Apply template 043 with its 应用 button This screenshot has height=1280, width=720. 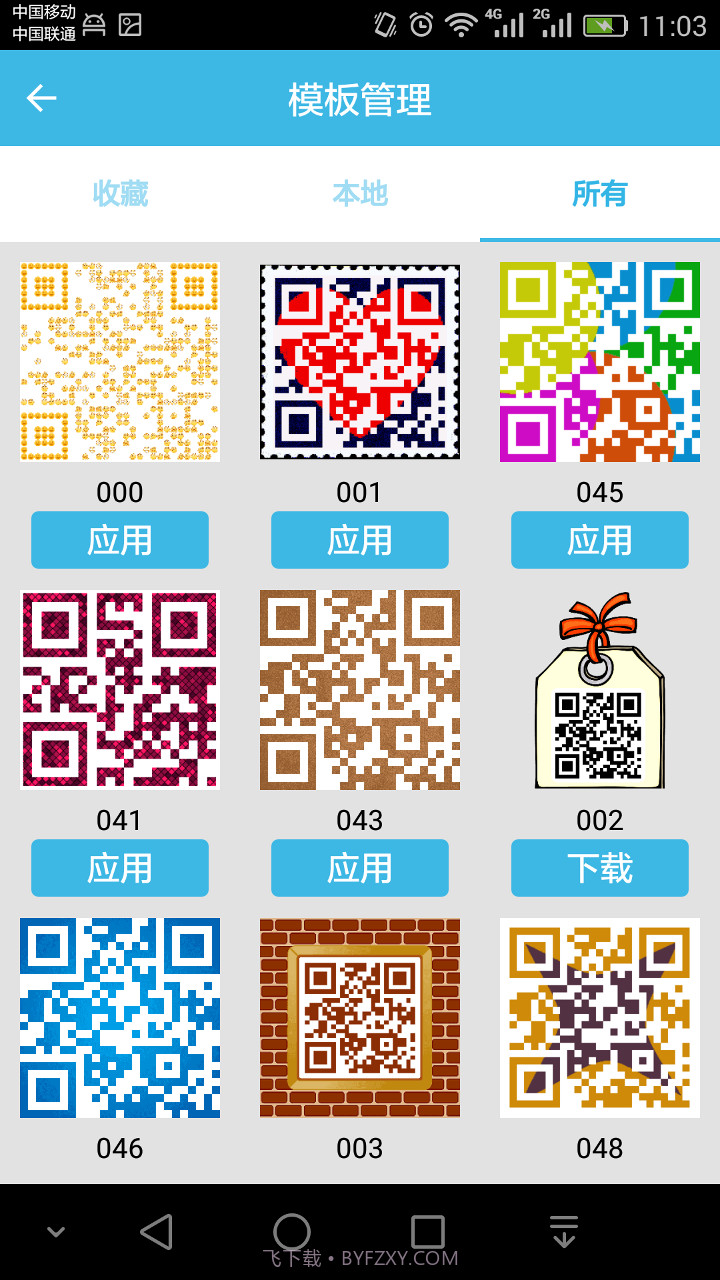359,868
